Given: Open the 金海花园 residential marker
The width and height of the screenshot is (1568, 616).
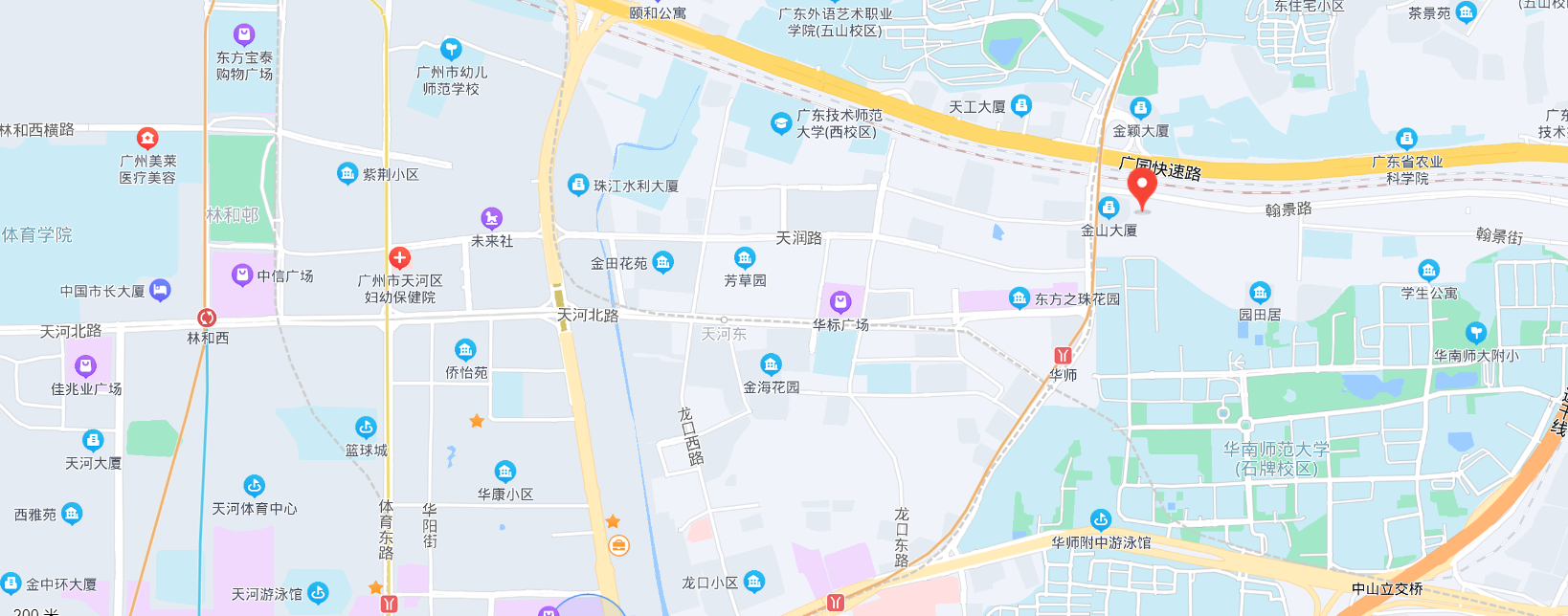Looking at the screenshot, I should tap(771, 364).
